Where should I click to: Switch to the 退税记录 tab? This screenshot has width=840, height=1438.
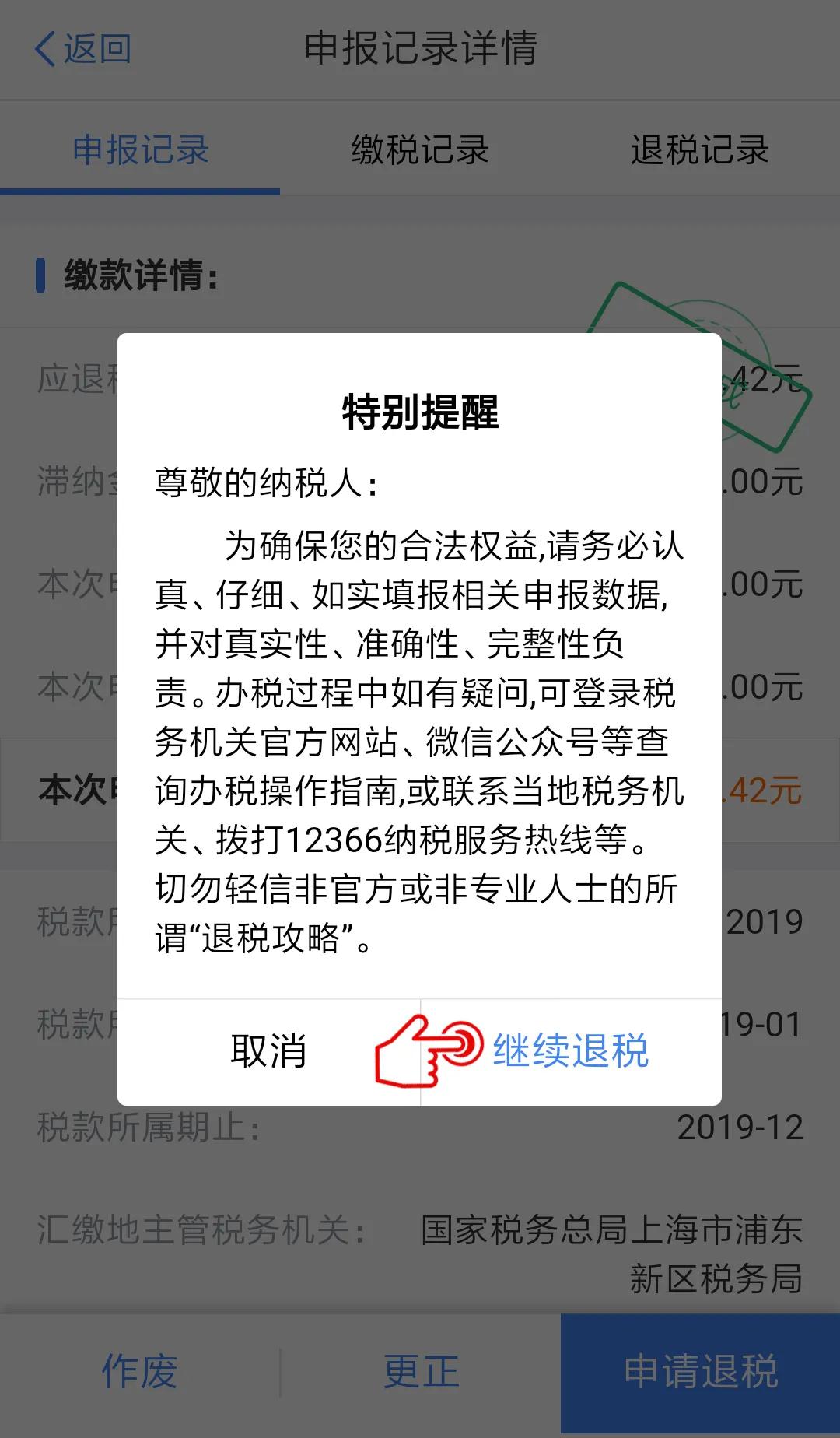pos(698,152)
